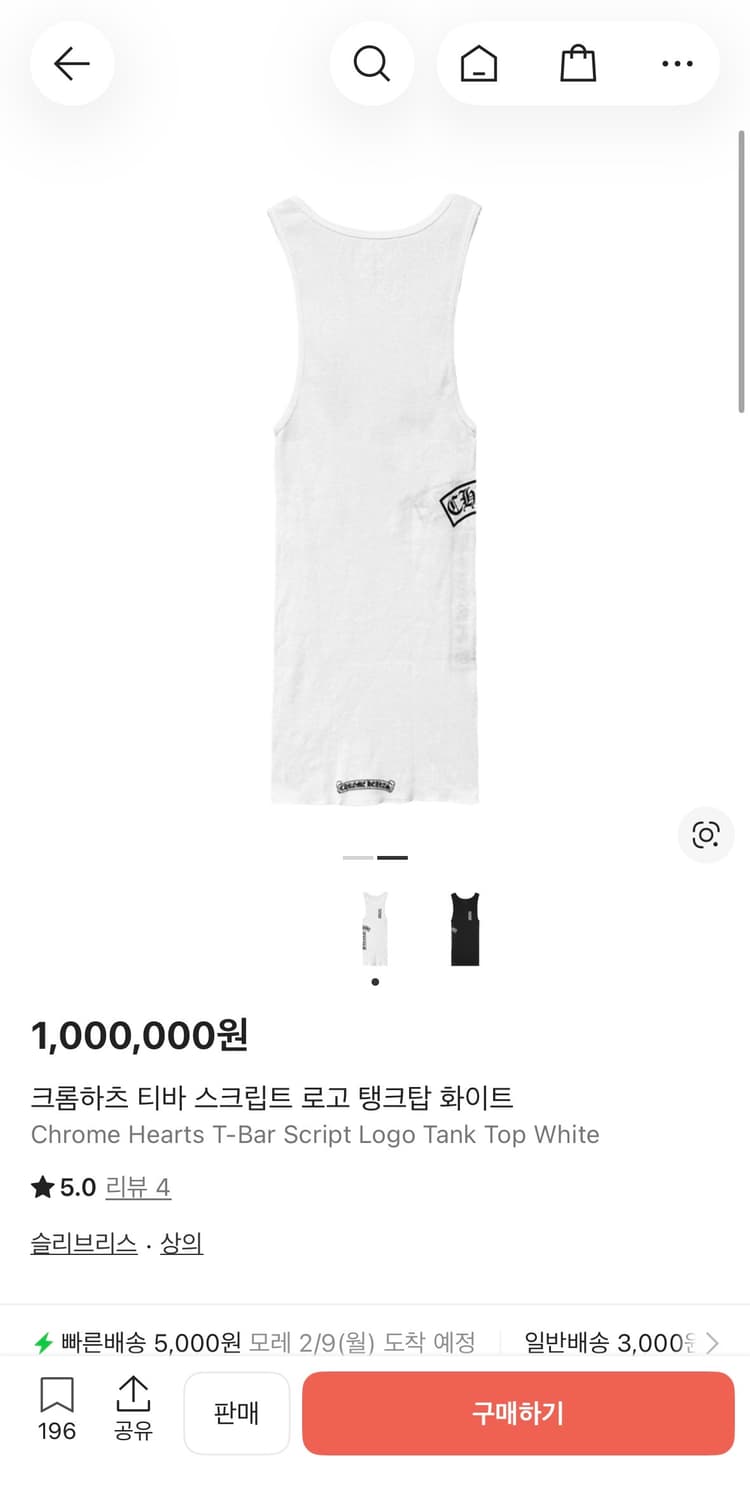The width and height of the screenshot is (750, 1500).
Task: Tap the lightning fast delivery icon
Action: point(41,1343)
